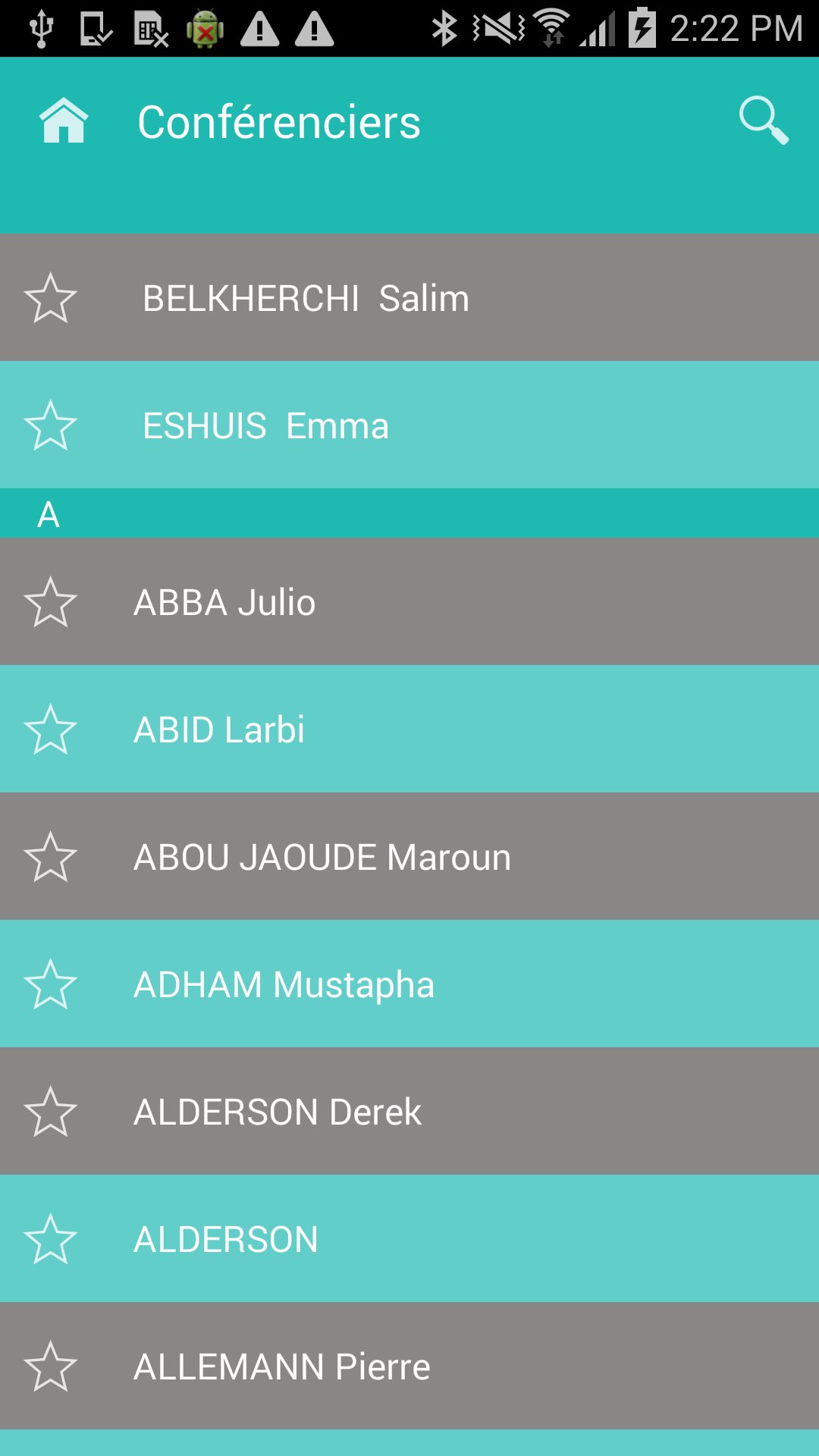Star ESHUIS Emma as favorite
Viewport: 819px width, 1456px height.
click(x=51, y=425)
